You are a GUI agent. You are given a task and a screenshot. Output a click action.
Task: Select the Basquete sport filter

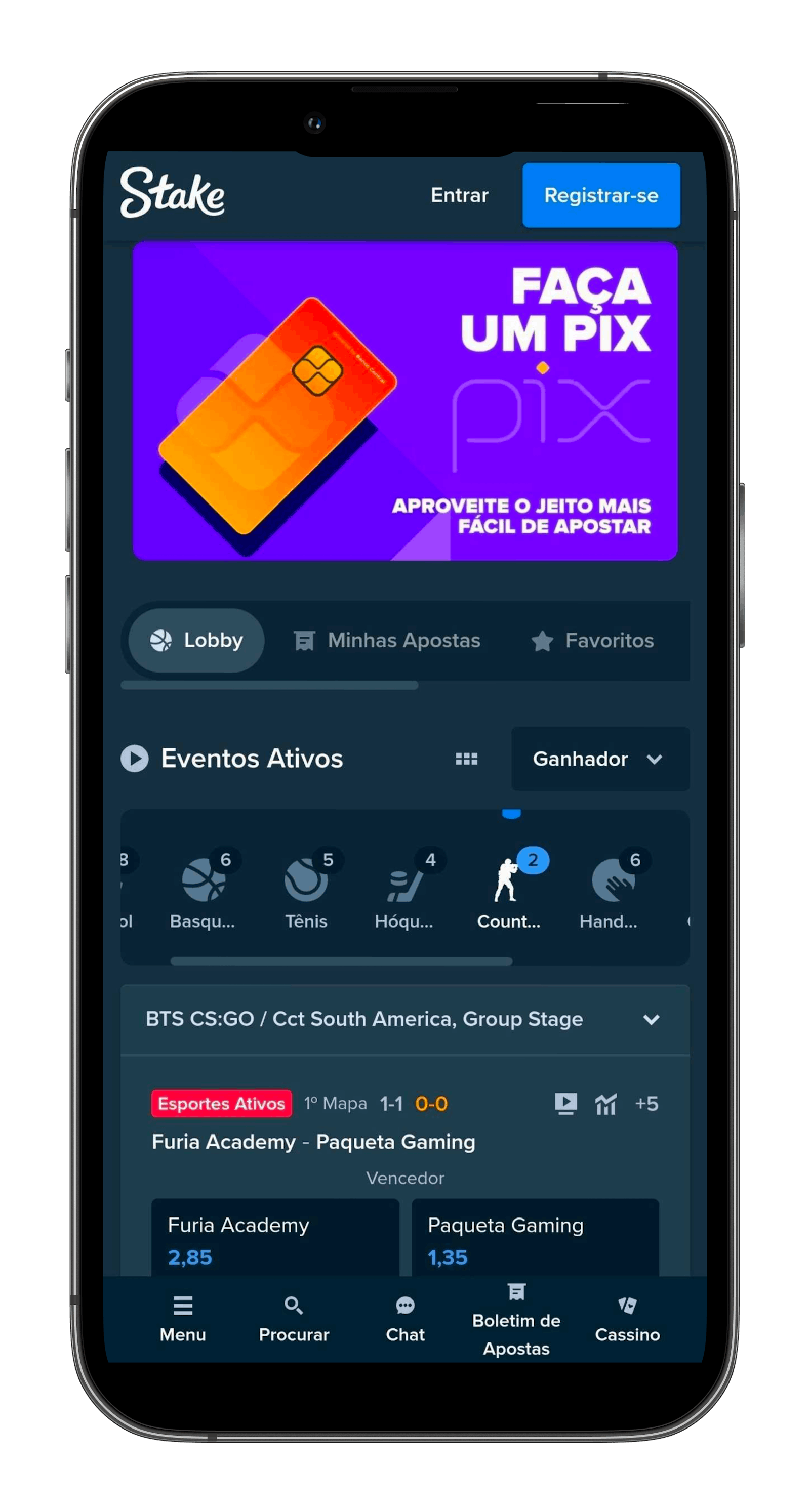click(202, 891)
